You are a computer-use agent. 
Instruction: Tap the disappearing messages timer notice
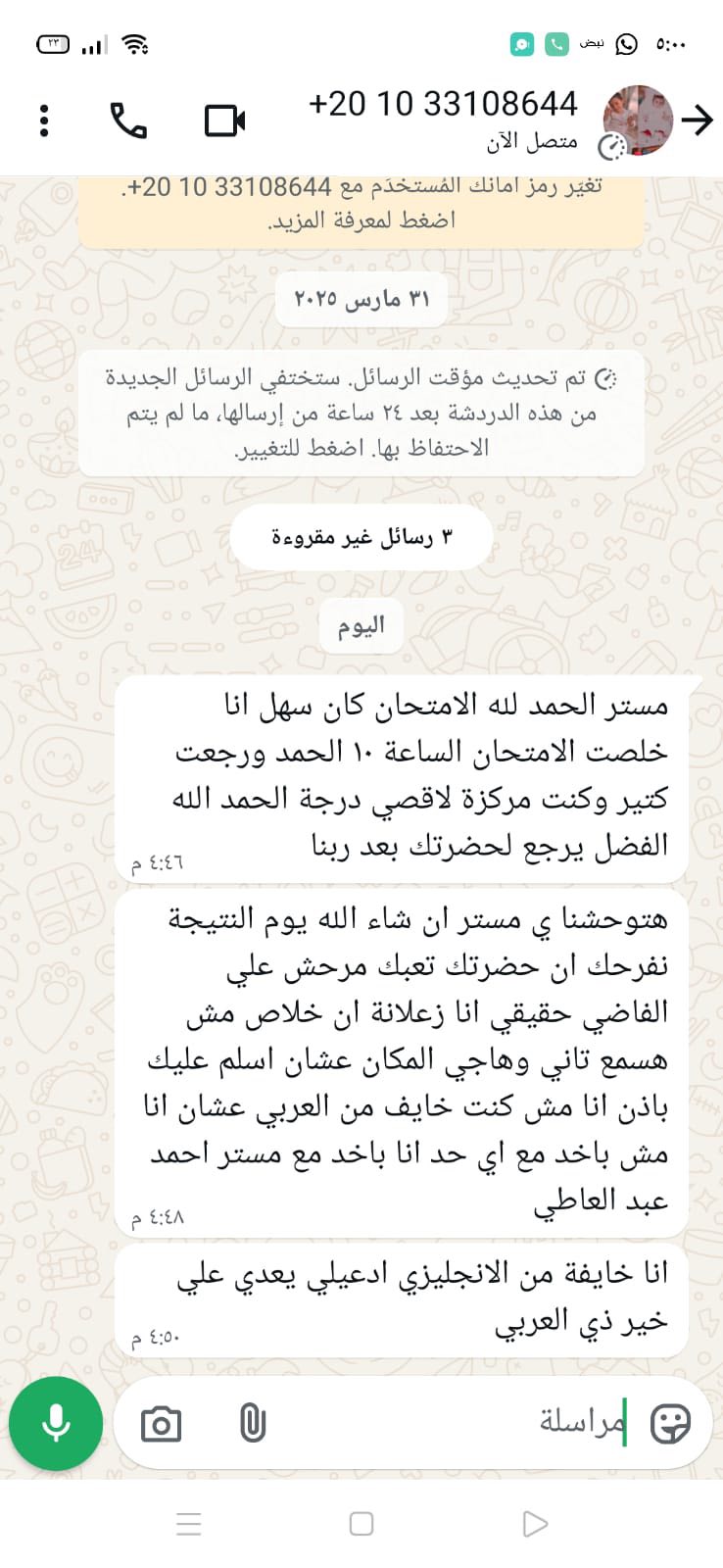[361, 413]
